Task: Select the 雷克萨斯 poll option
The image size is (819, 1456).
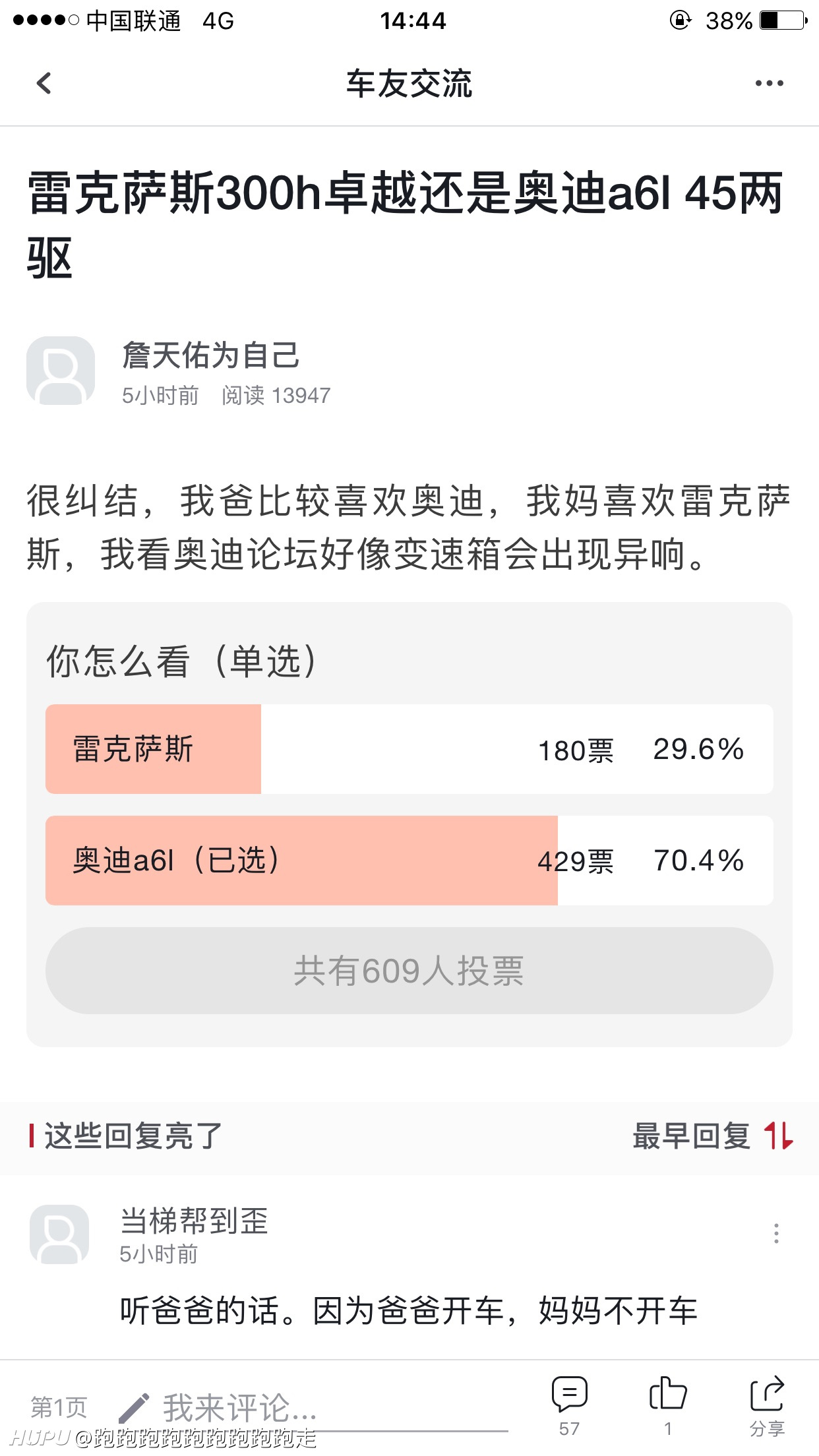Action: click(x=409, y=749)
